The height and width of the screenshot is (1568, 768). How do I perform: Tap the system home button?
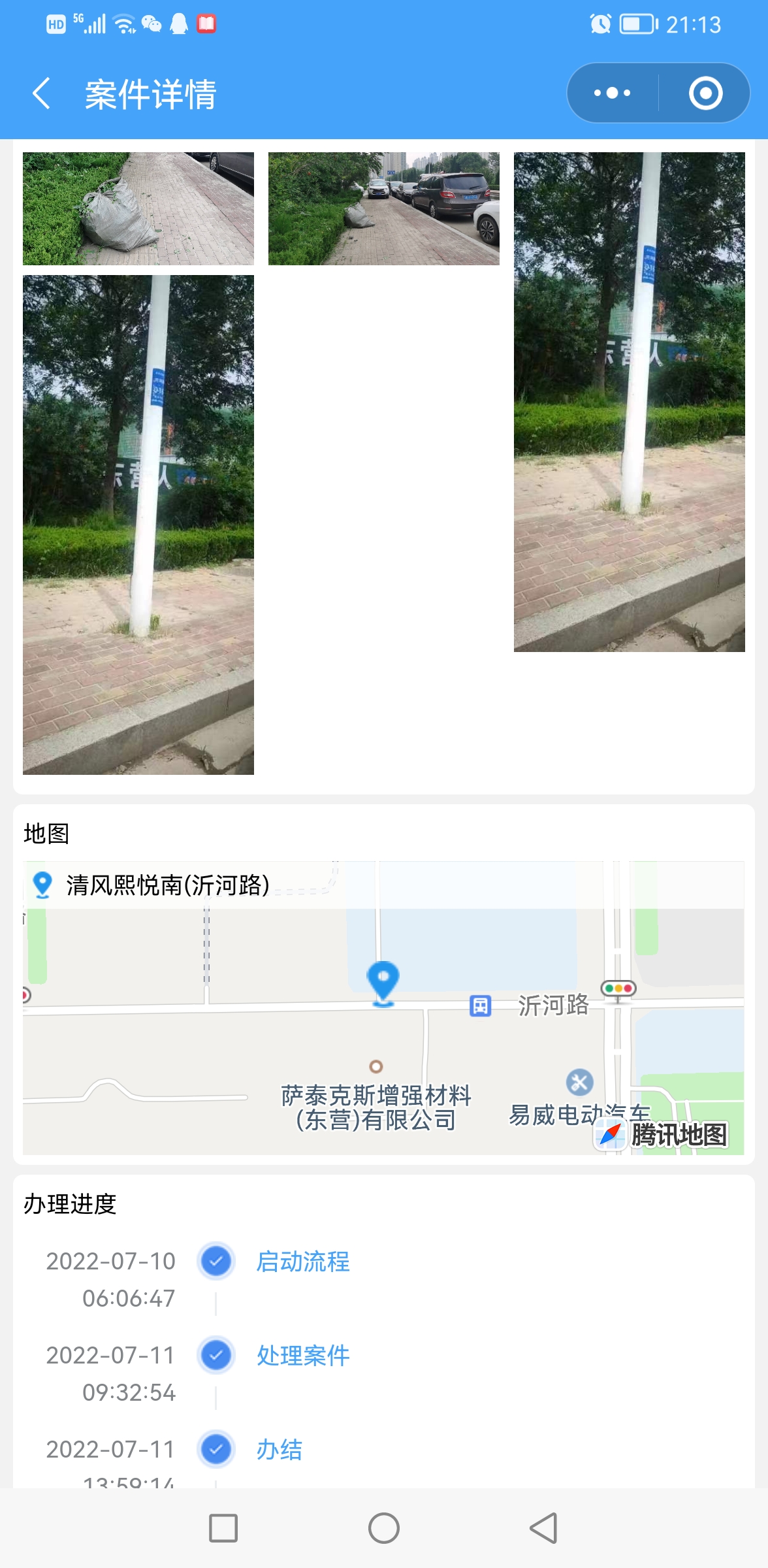[x=384, y=1528]
